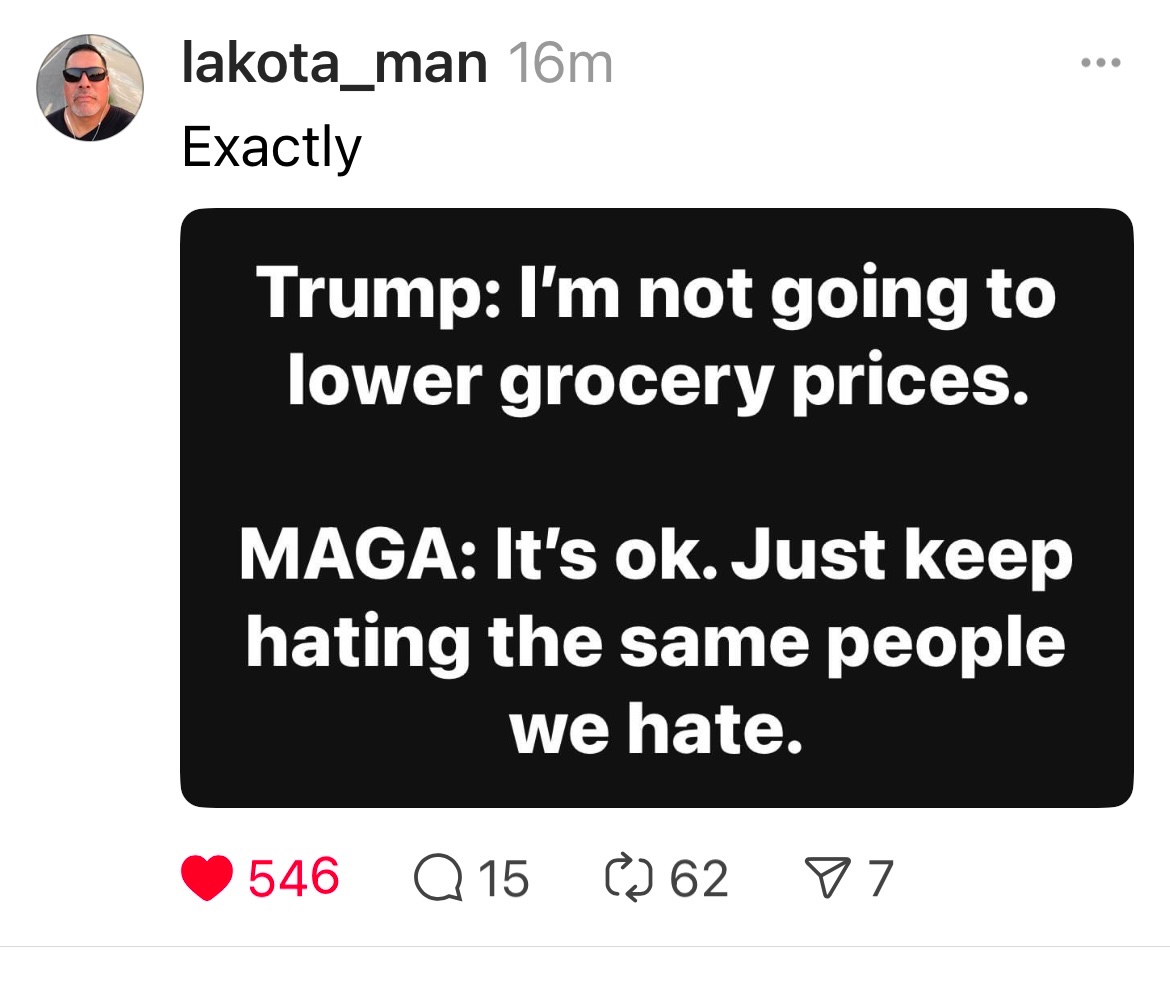Open the Trump grocery prices image
Image resolution: width=1170 pixels, height=996 pixels.
(656, 507)
